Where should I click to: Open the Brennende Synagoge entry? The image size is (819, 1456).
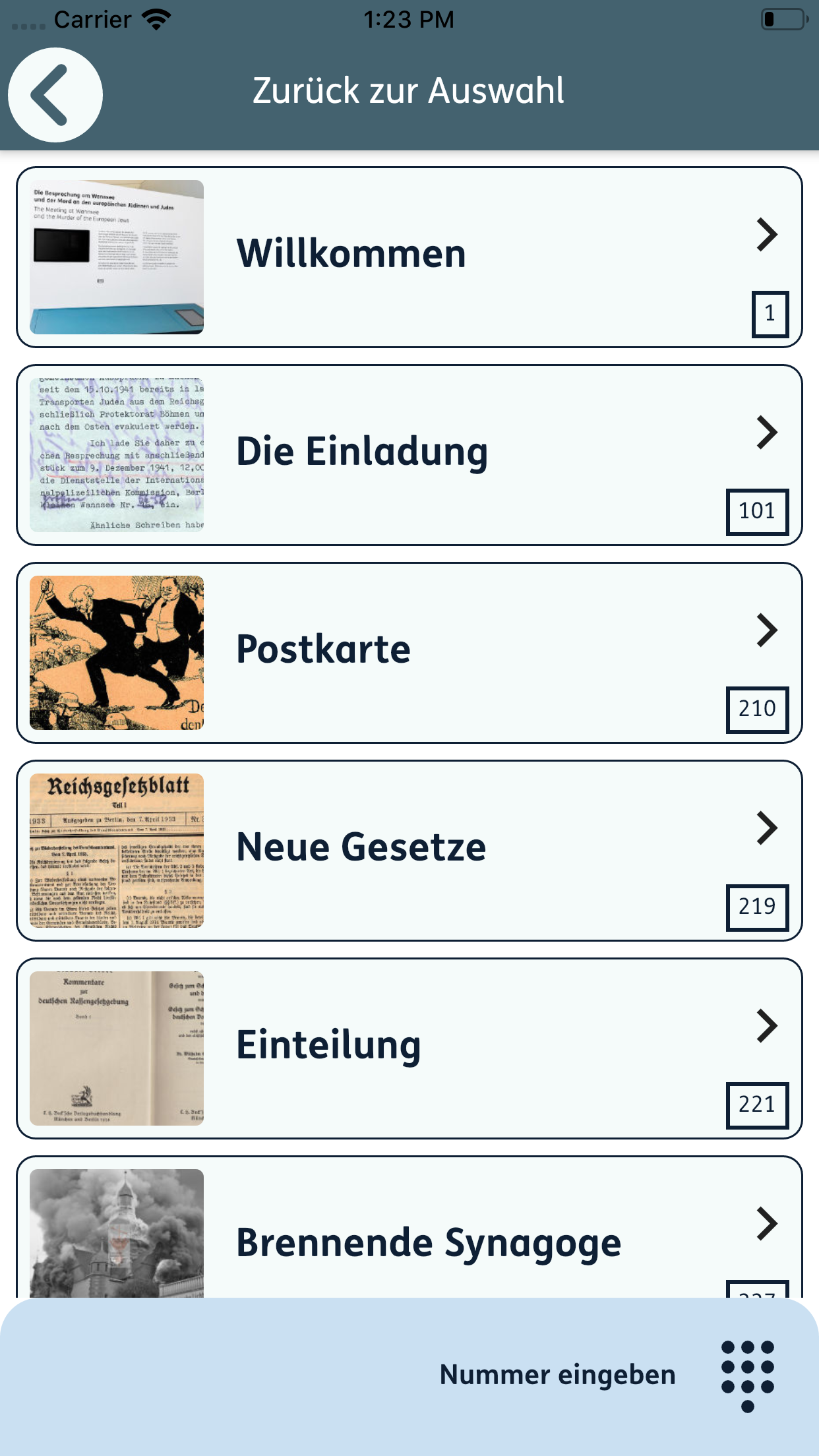tap(409, 1233)
